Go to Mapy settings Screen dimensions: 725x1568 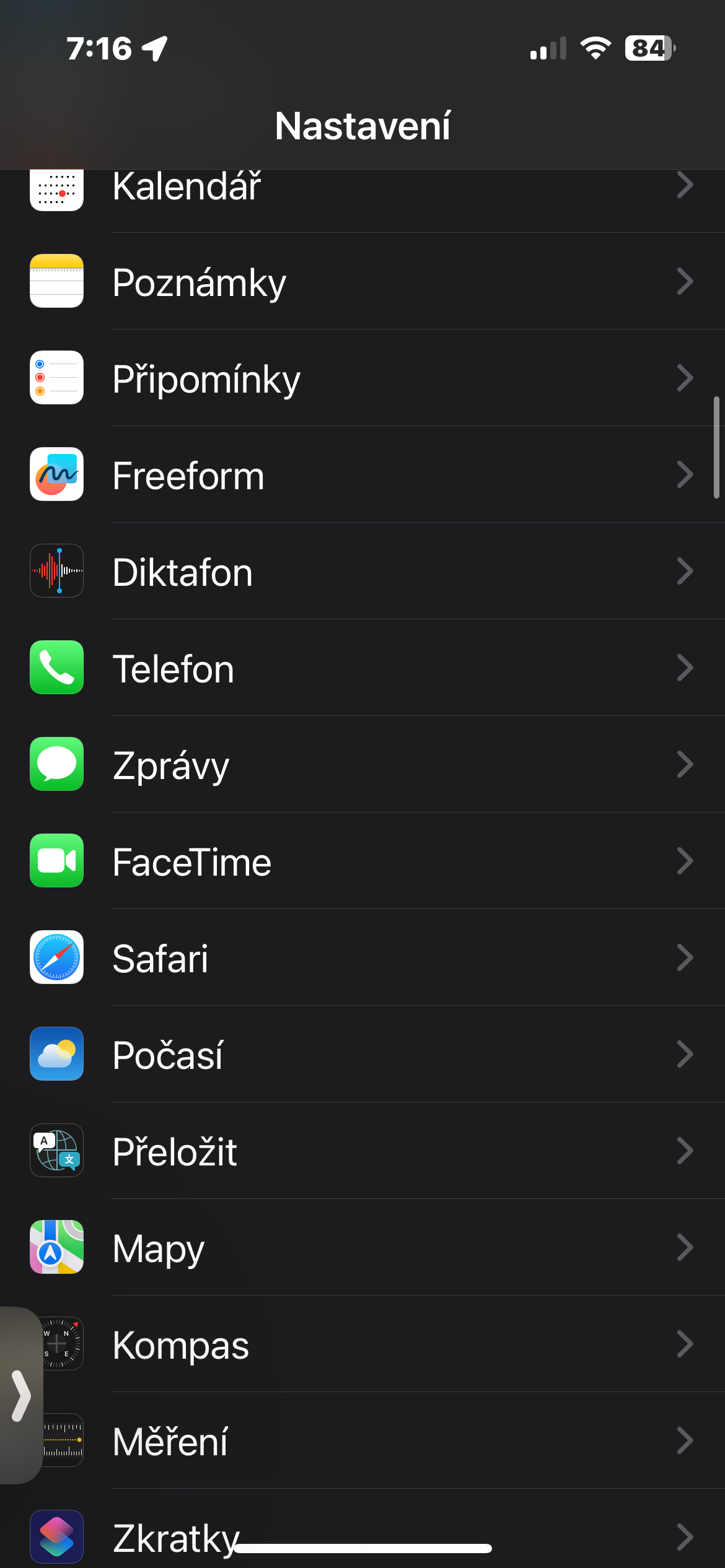point(372,1248)
